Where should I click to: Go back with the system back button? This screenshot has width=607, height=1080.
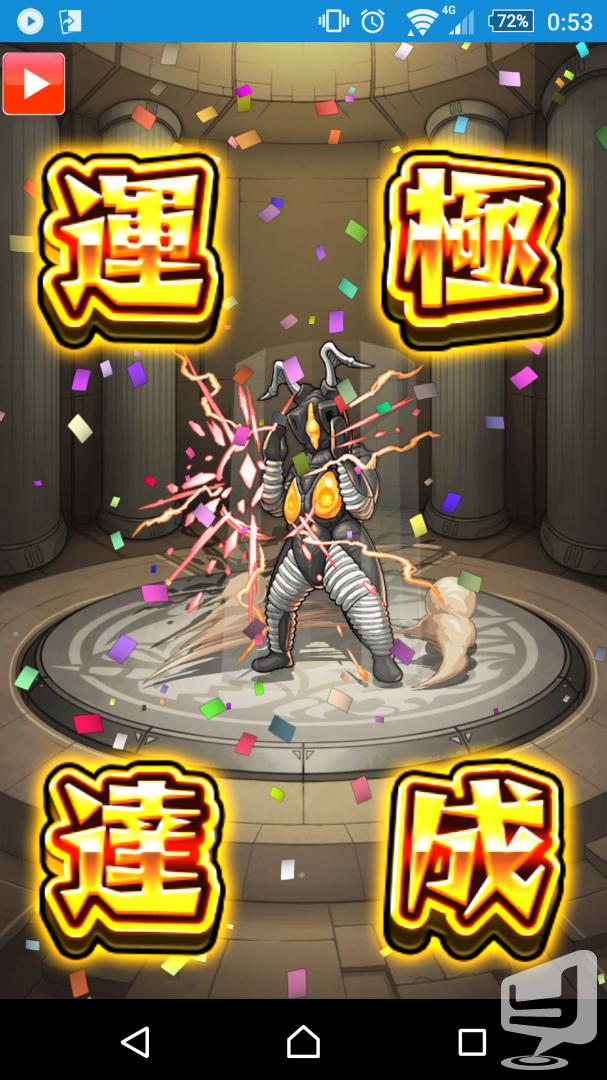(x=135, y=1041)
